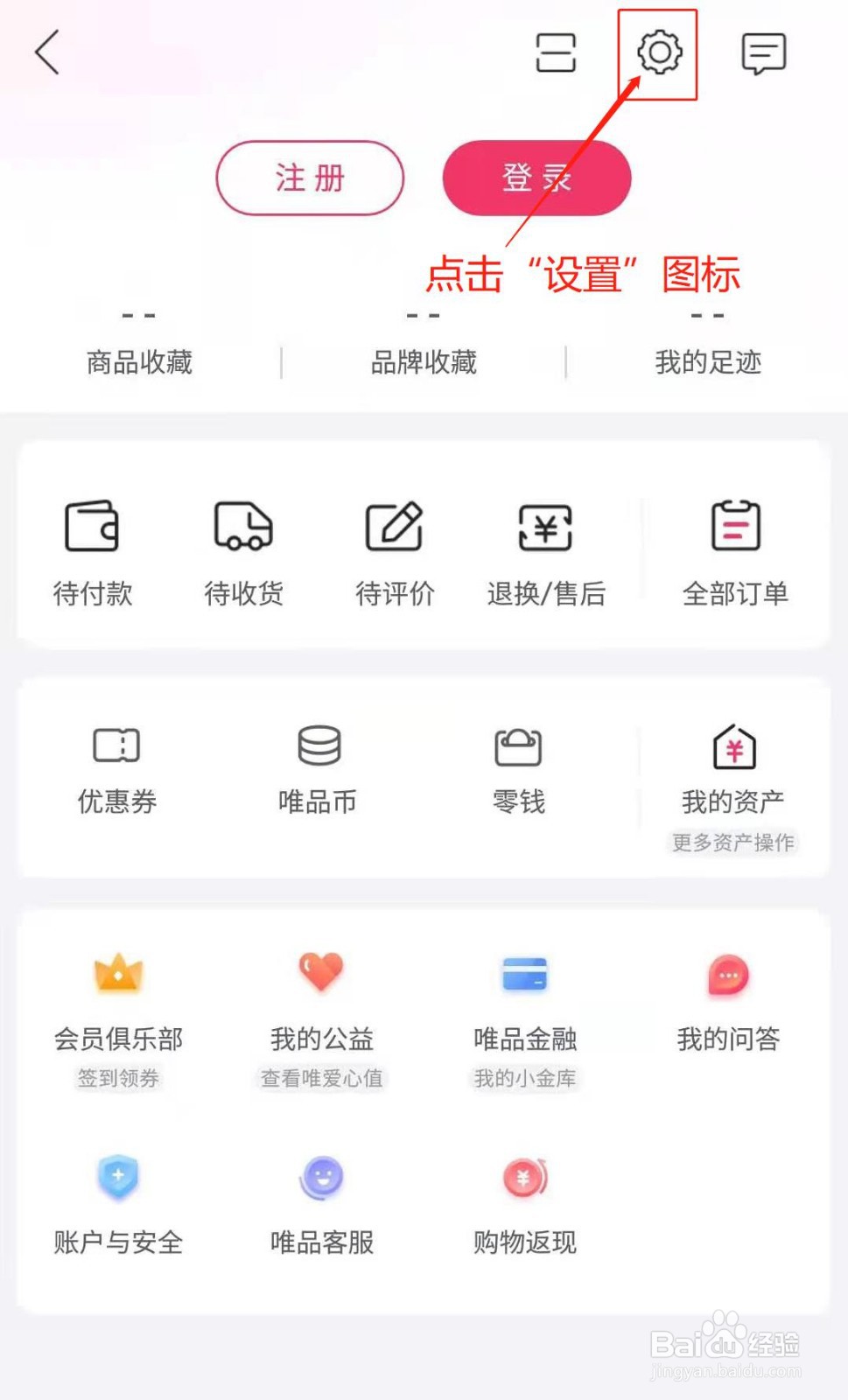
Task: Contact 唯品客服 customer service
Action: 322,1206
